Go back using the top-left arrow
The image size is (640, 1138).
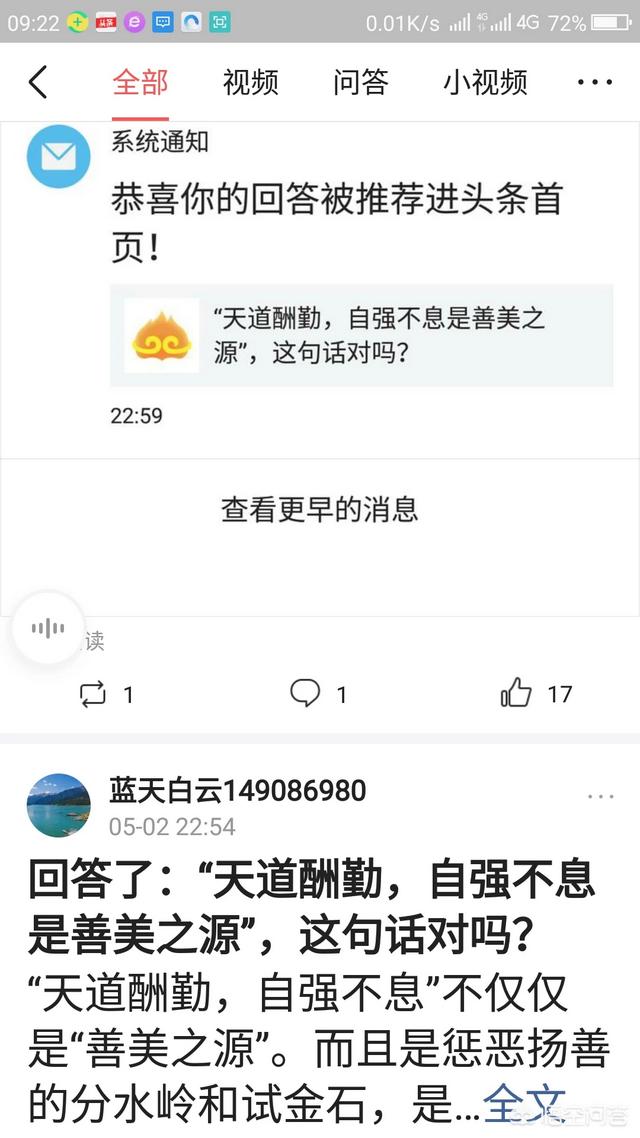click(x=38, y=82)
